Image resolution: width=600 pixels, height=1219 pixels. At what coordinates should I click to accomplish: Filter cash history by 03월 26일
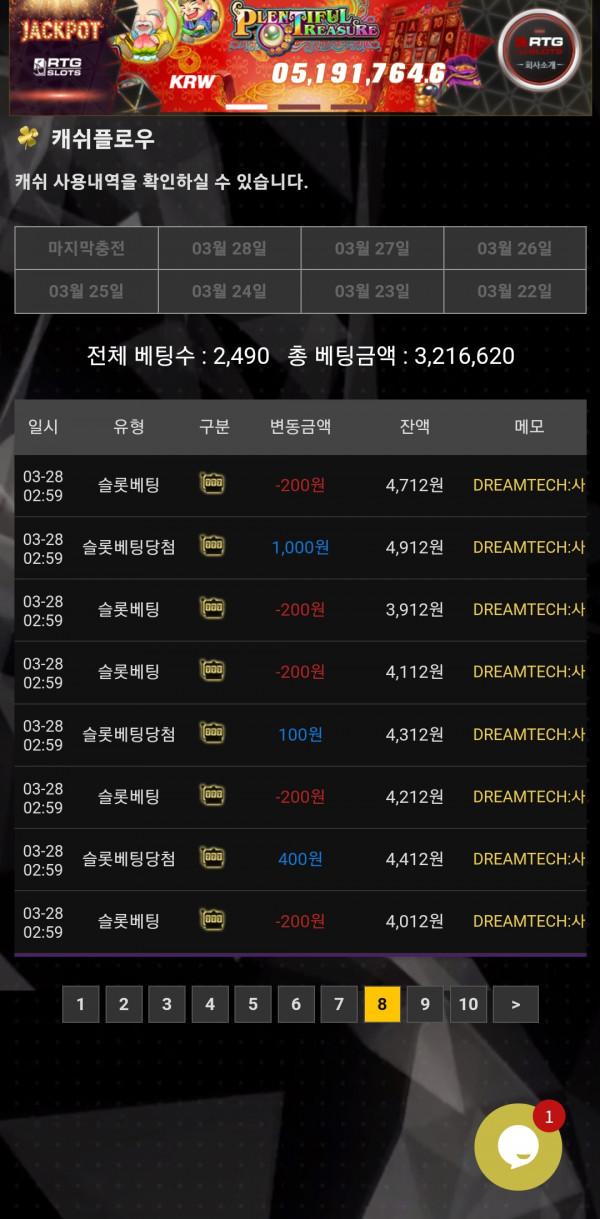[514, 248]
